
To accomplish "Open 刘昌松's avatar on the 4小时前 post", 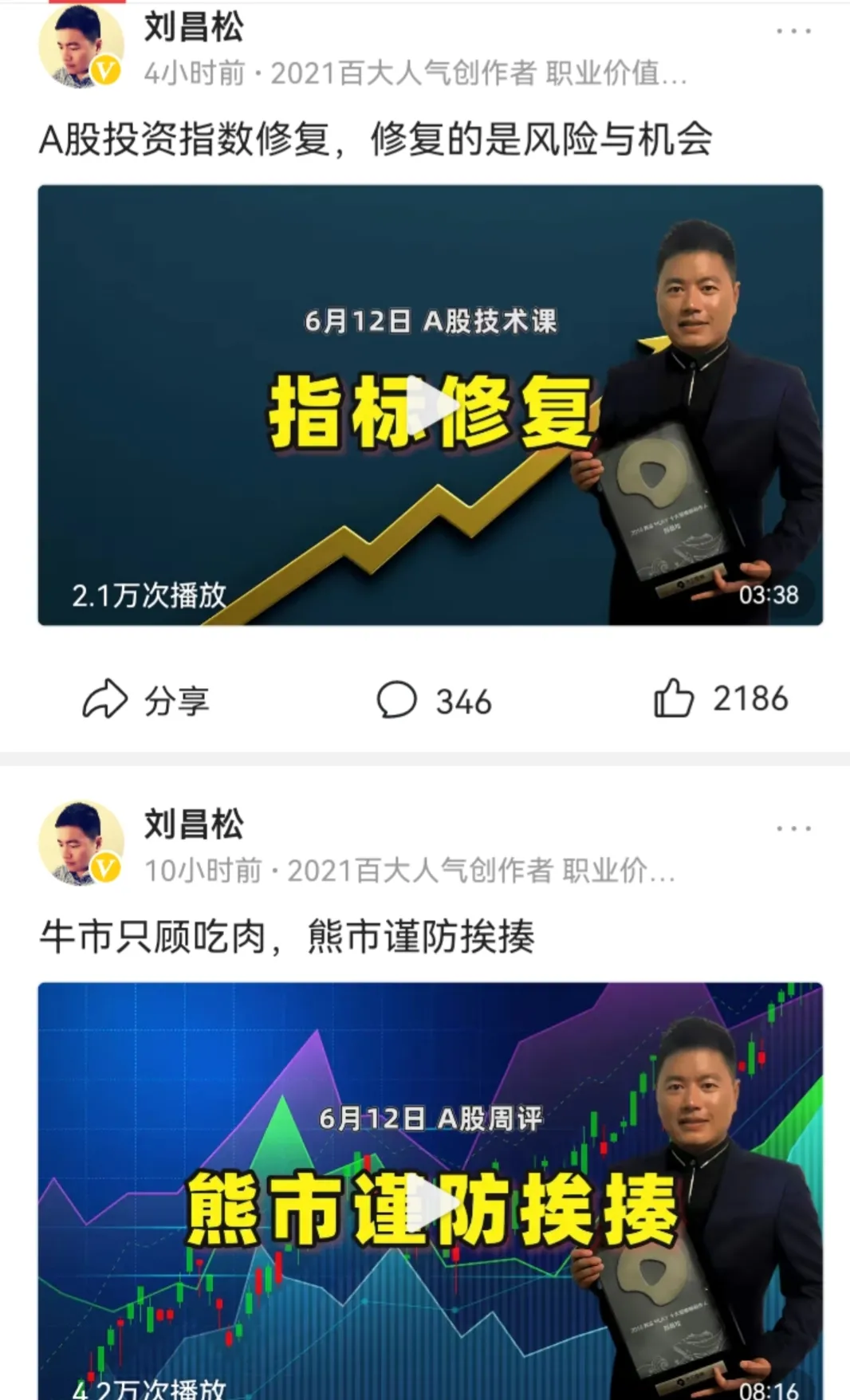I will 81,46.
